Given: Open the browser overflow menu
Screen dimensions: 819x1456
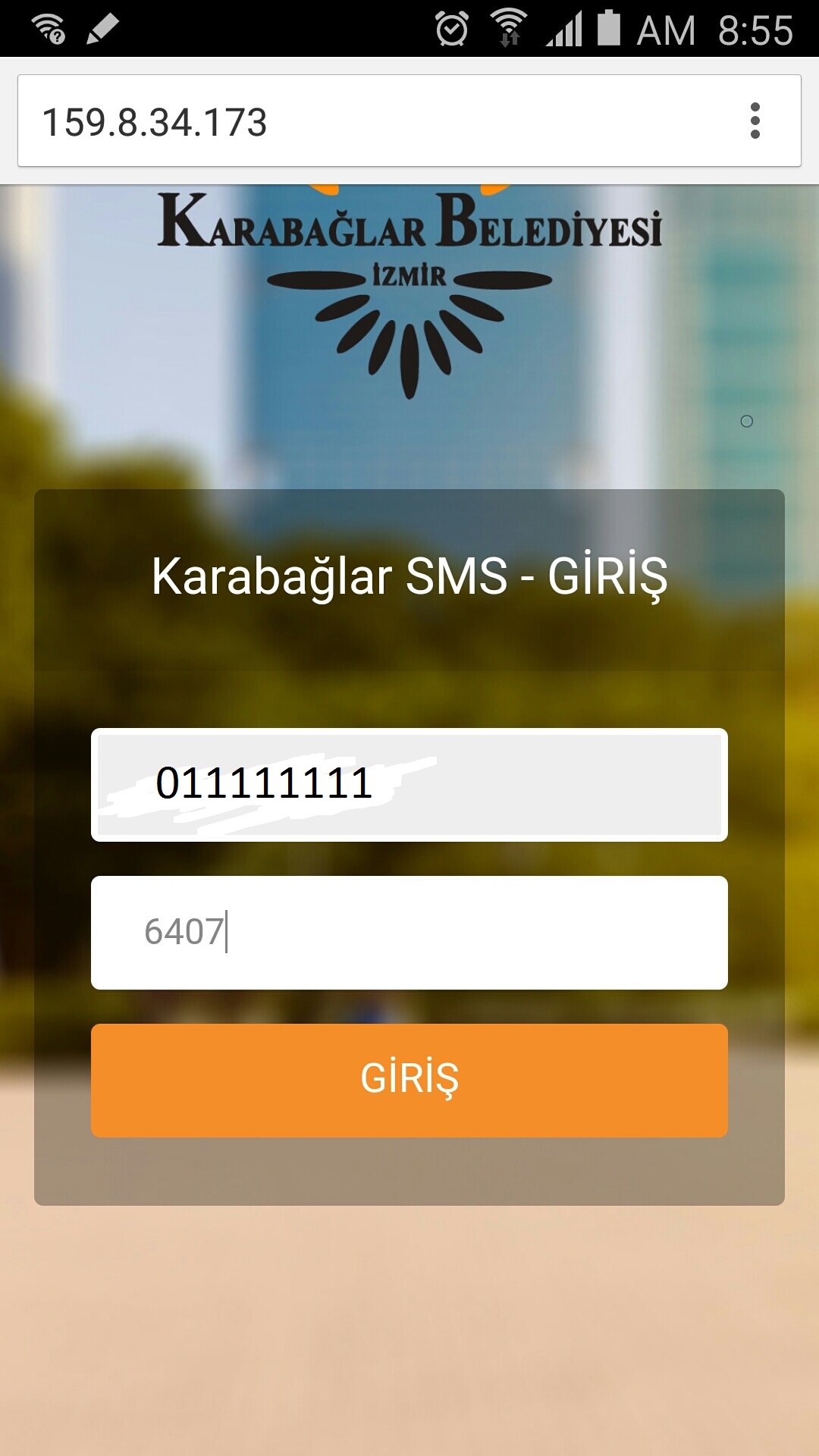Looking at the screenshot, I should coord(755,121).
